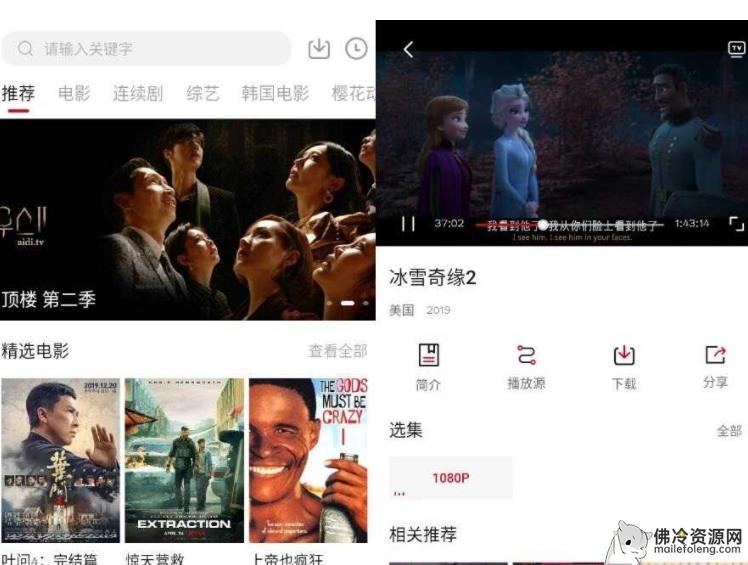Select the 1080P episode option

[x=451, y=478]
